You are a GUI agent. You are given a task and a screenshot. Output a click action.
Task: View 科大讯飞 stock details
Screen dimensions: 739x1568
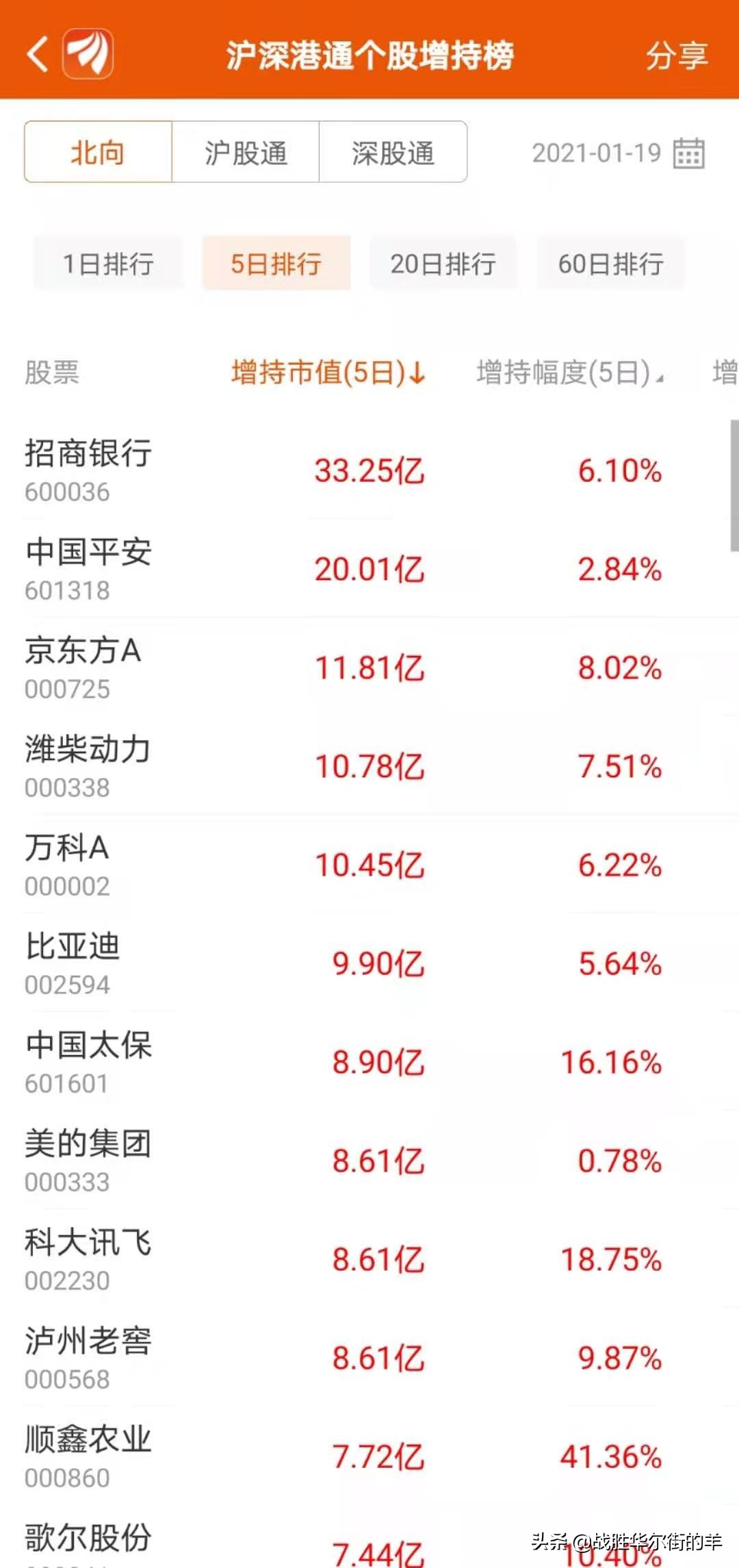pos(369,1259)
